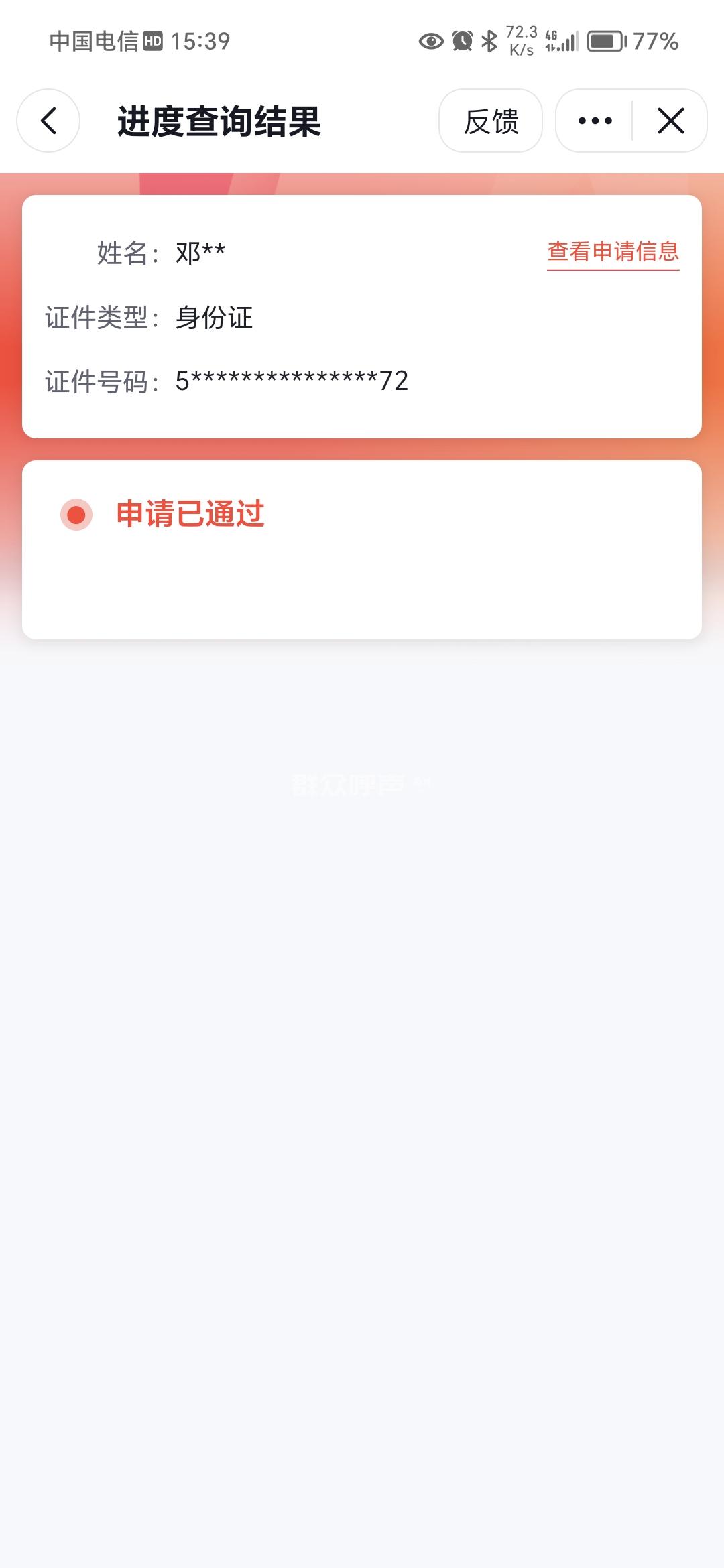Open the 查看申请信息 link
Screen dimensions: 724x1568
click(613, 252)
